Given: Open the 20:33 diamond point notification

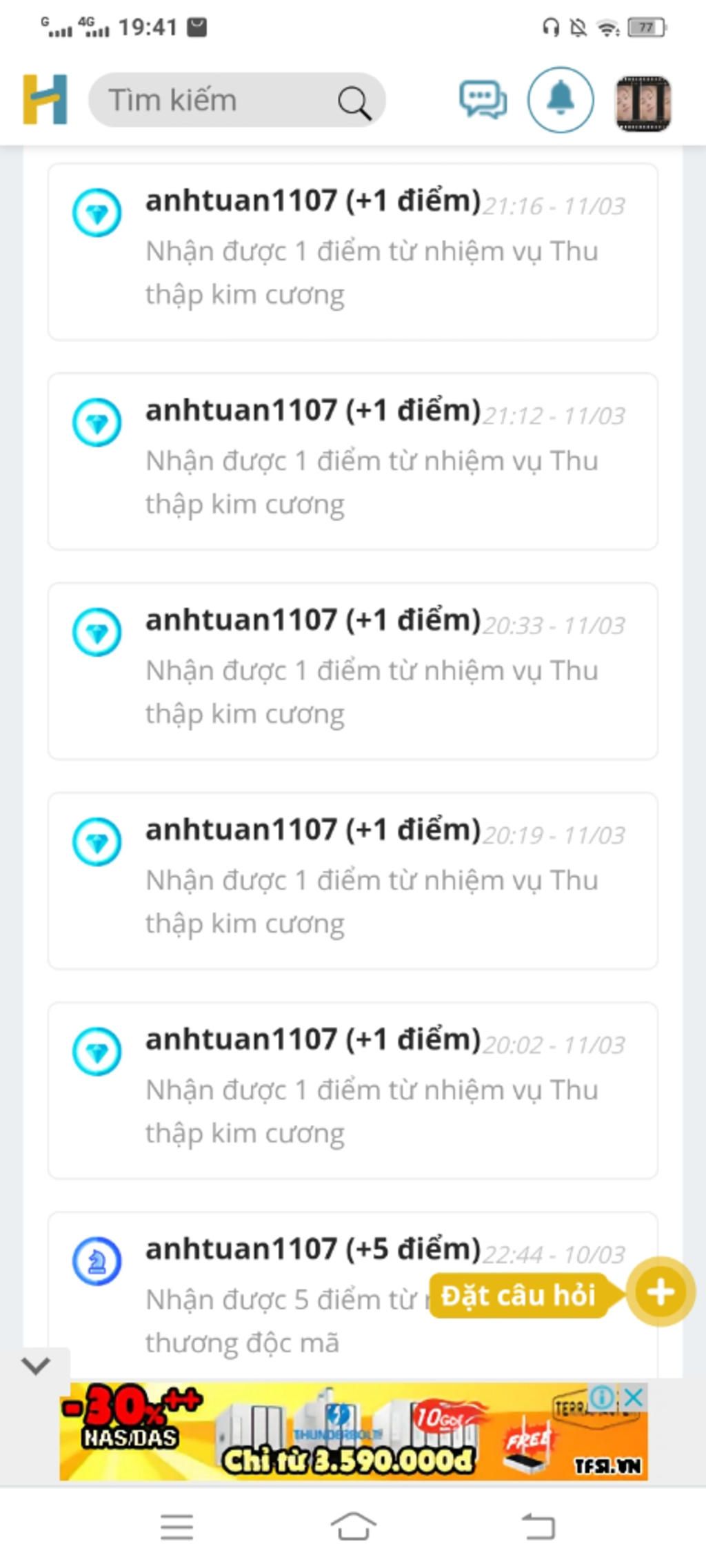Looking at the screenshot, I should (352, 671).
